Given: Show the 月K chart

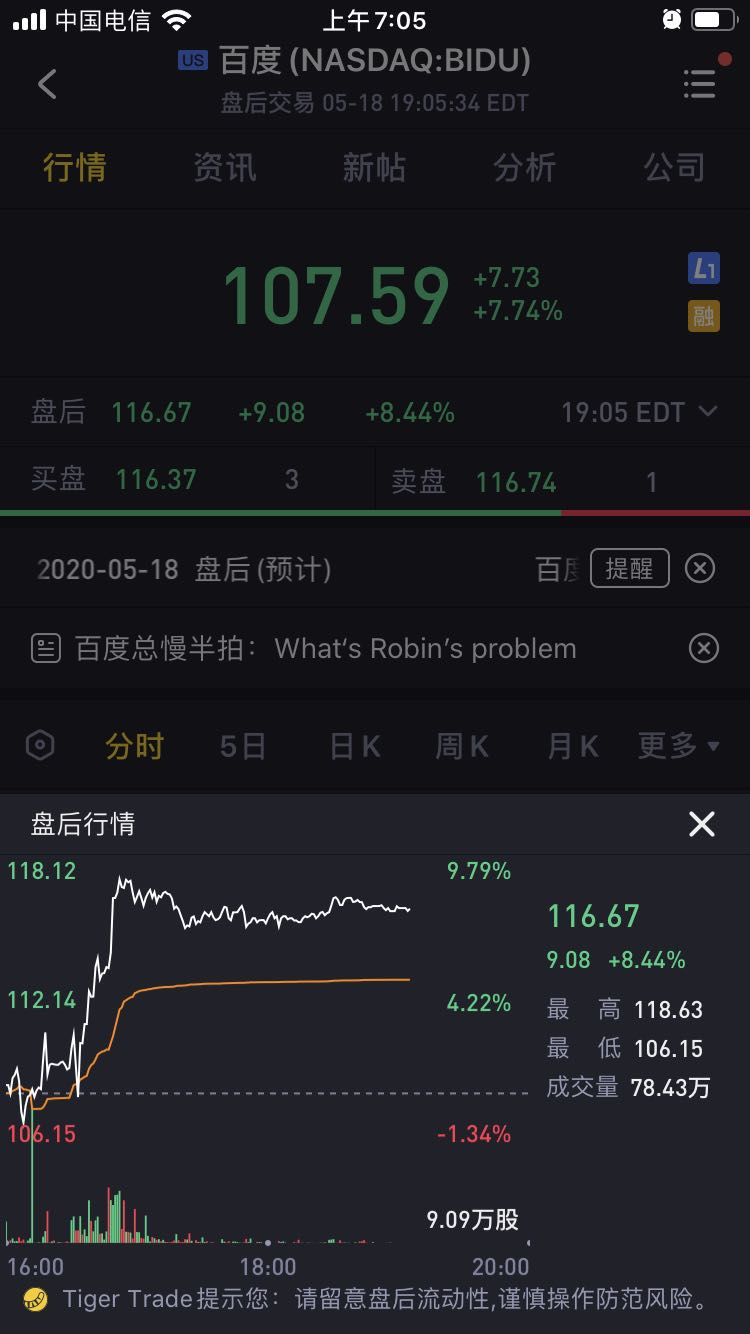Looking at the screenshot, I should point(572,747).
